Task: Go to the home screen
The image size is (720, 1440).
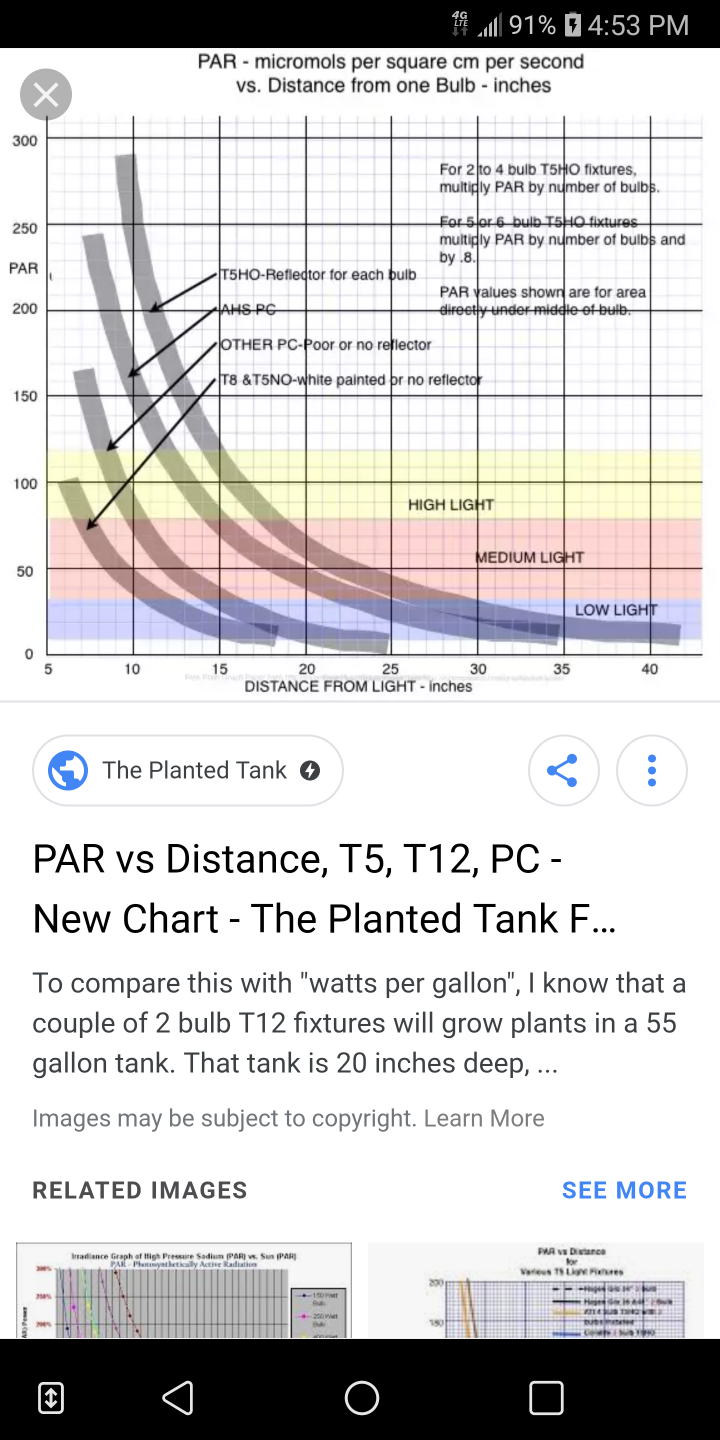Action: pyautogui.click(x=362, y=1397)
